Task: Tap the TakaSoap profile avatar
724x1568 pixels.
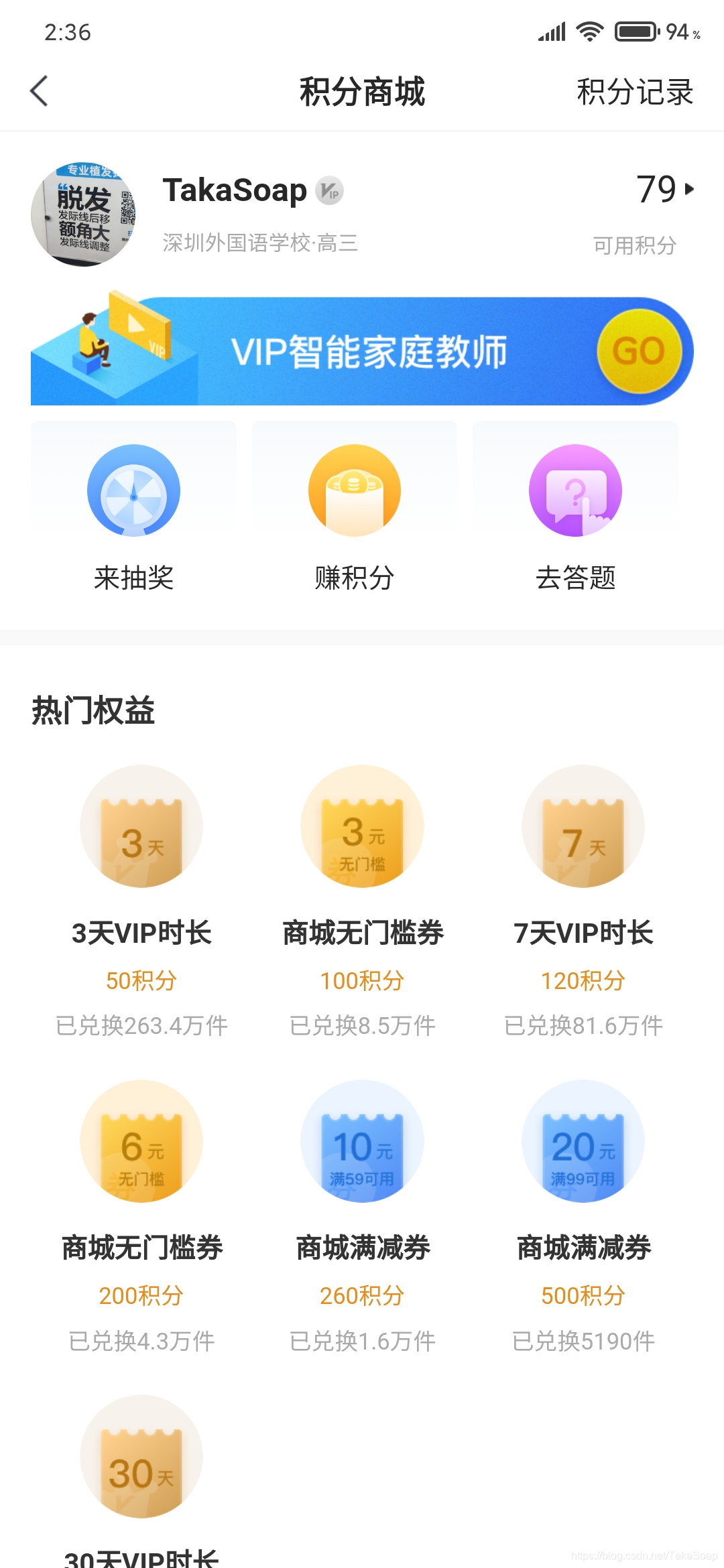Action: pos(84,214)
